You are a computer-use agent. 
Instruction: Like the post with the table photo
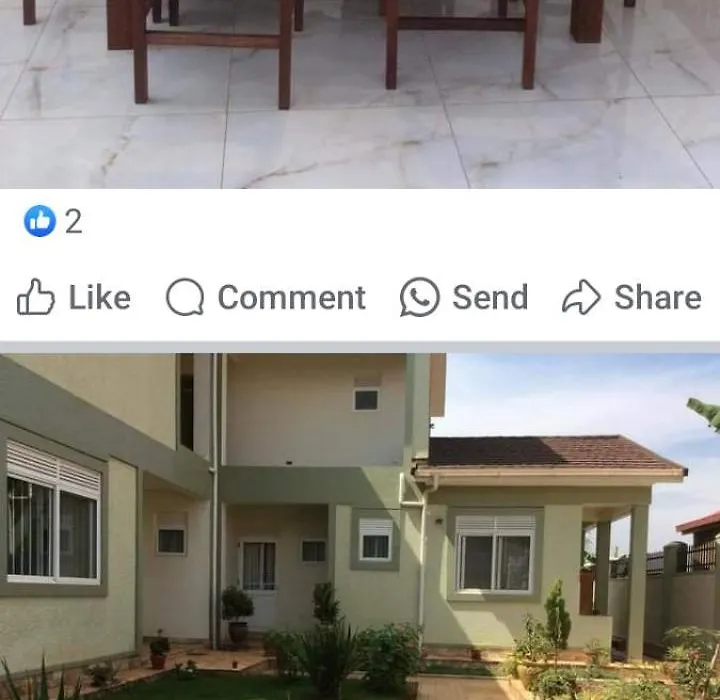74,297
